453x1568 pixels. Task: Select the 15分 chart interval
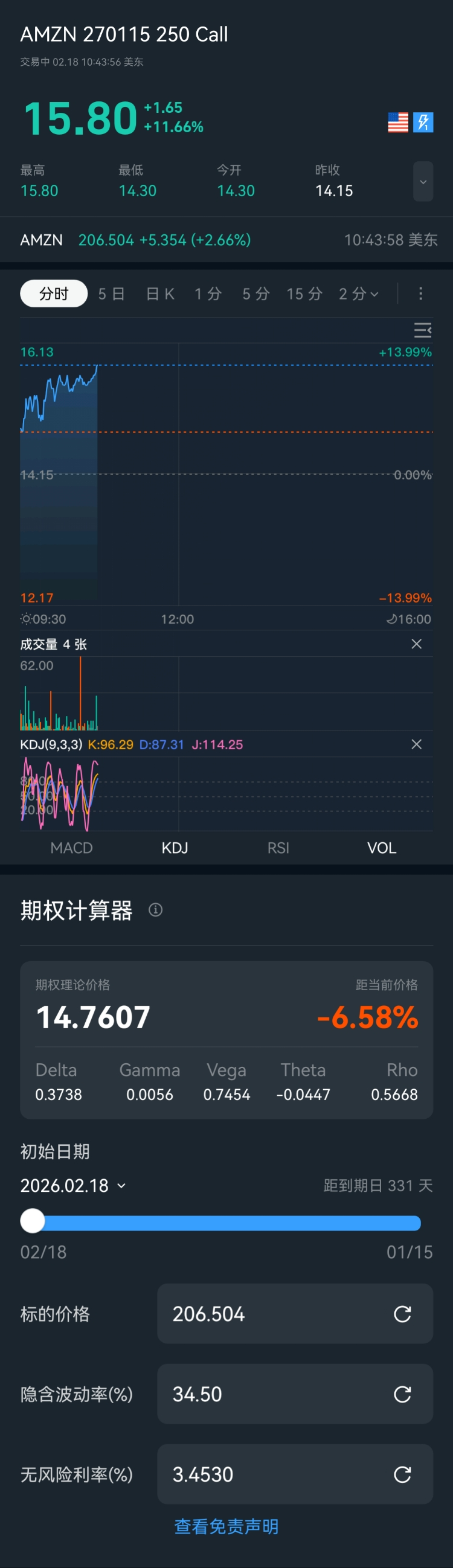click(x=304, y=294)
